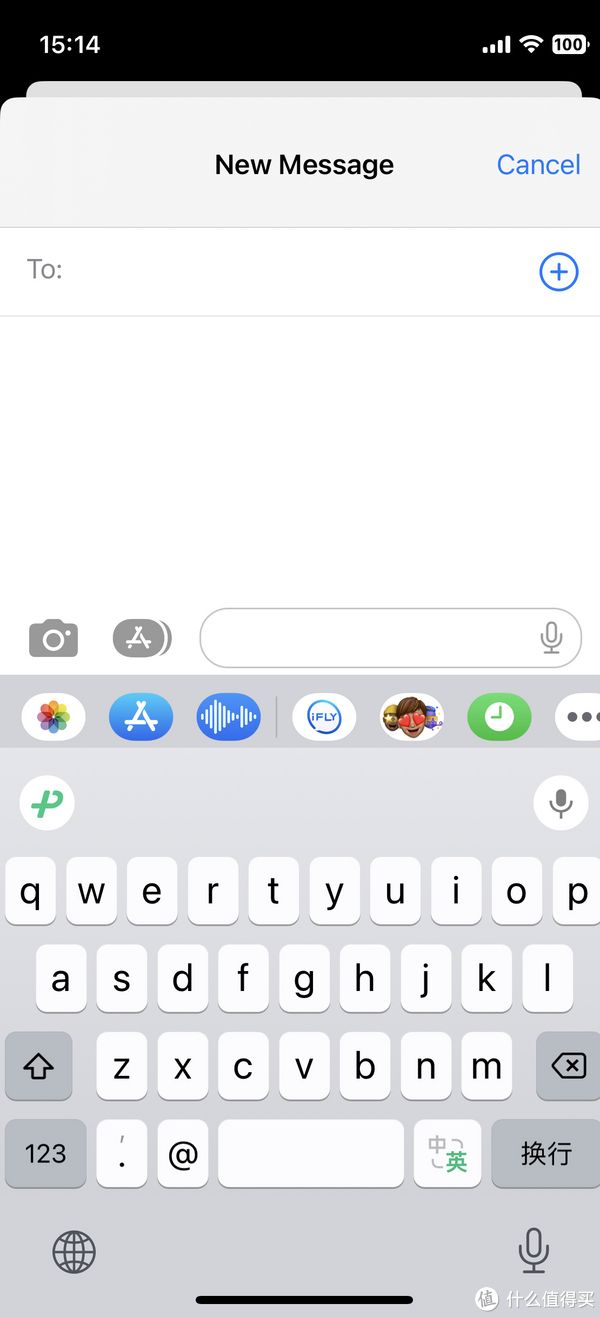Screen dimensions: 600x1317
Task: Start voice input from keyboard toolbar microphone
Action: click(560, 802)
